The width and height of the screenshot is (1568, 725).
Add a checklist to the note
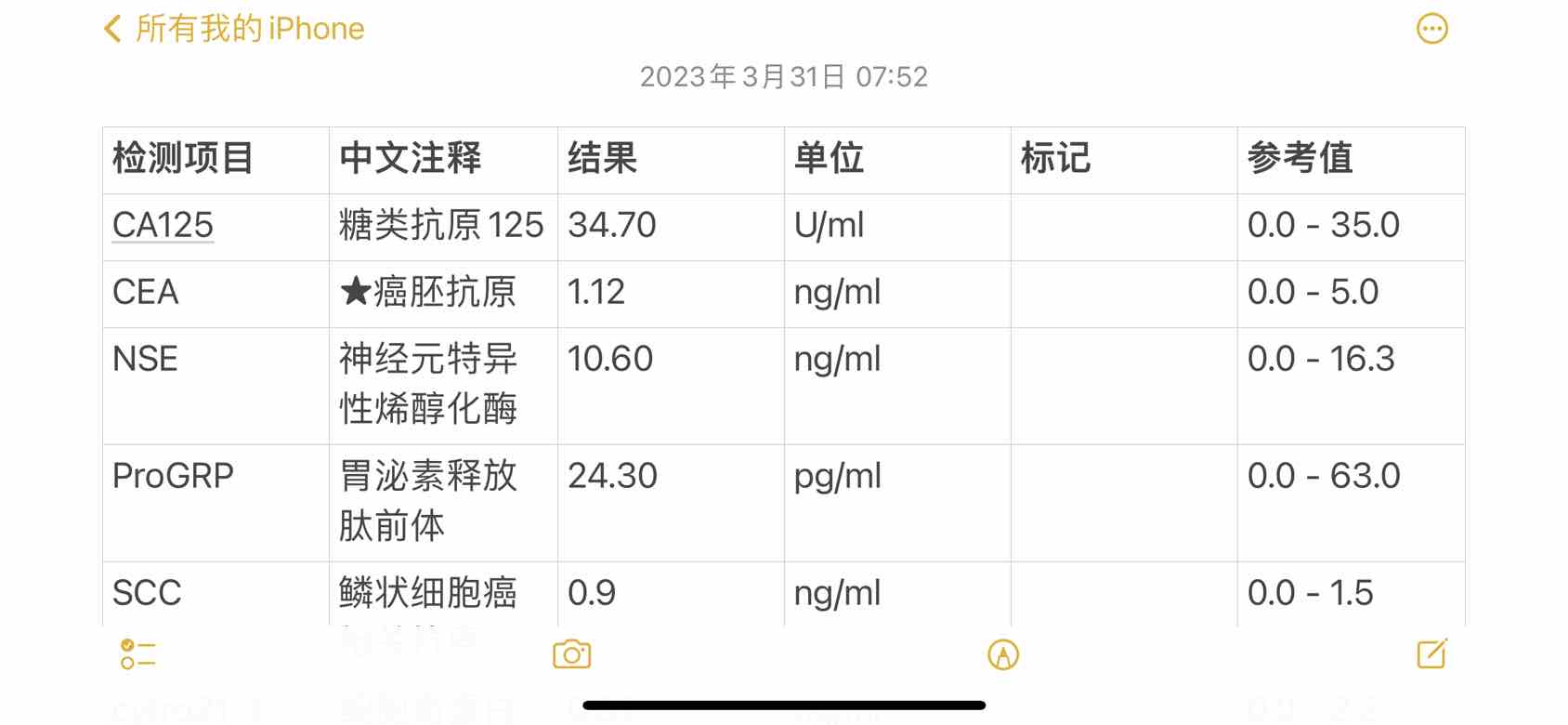(x=137, y=654)
